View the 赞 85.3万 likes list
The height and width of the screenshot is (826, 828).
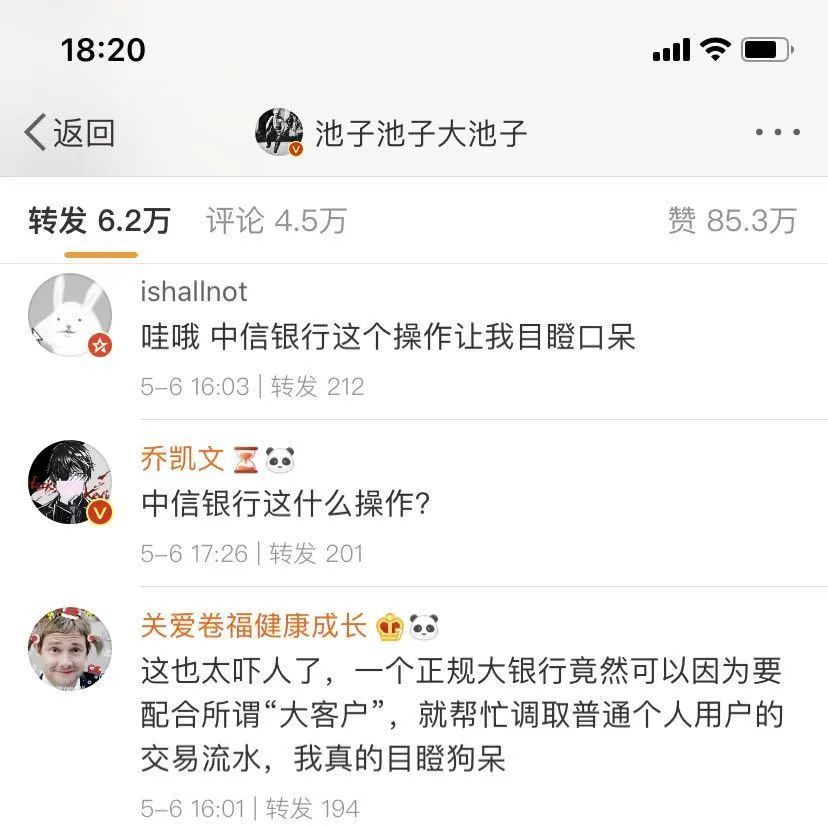[732, 221]
